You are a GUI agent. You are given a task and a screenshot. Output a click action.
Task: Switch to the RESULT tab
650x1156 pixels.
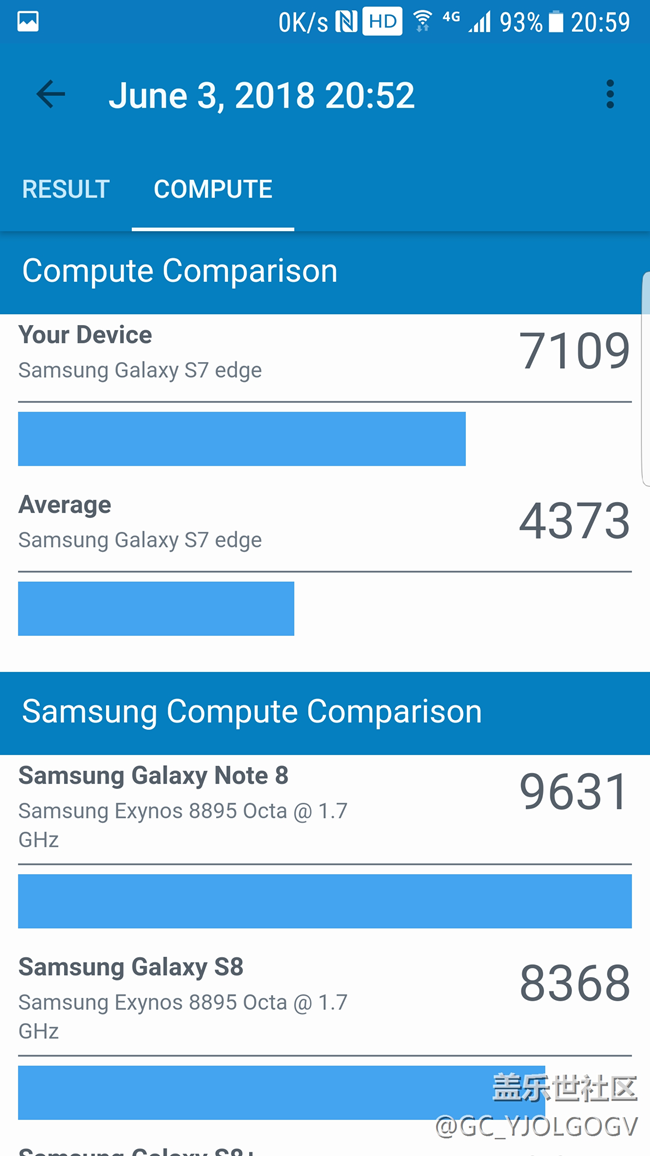tap(66, 189)
